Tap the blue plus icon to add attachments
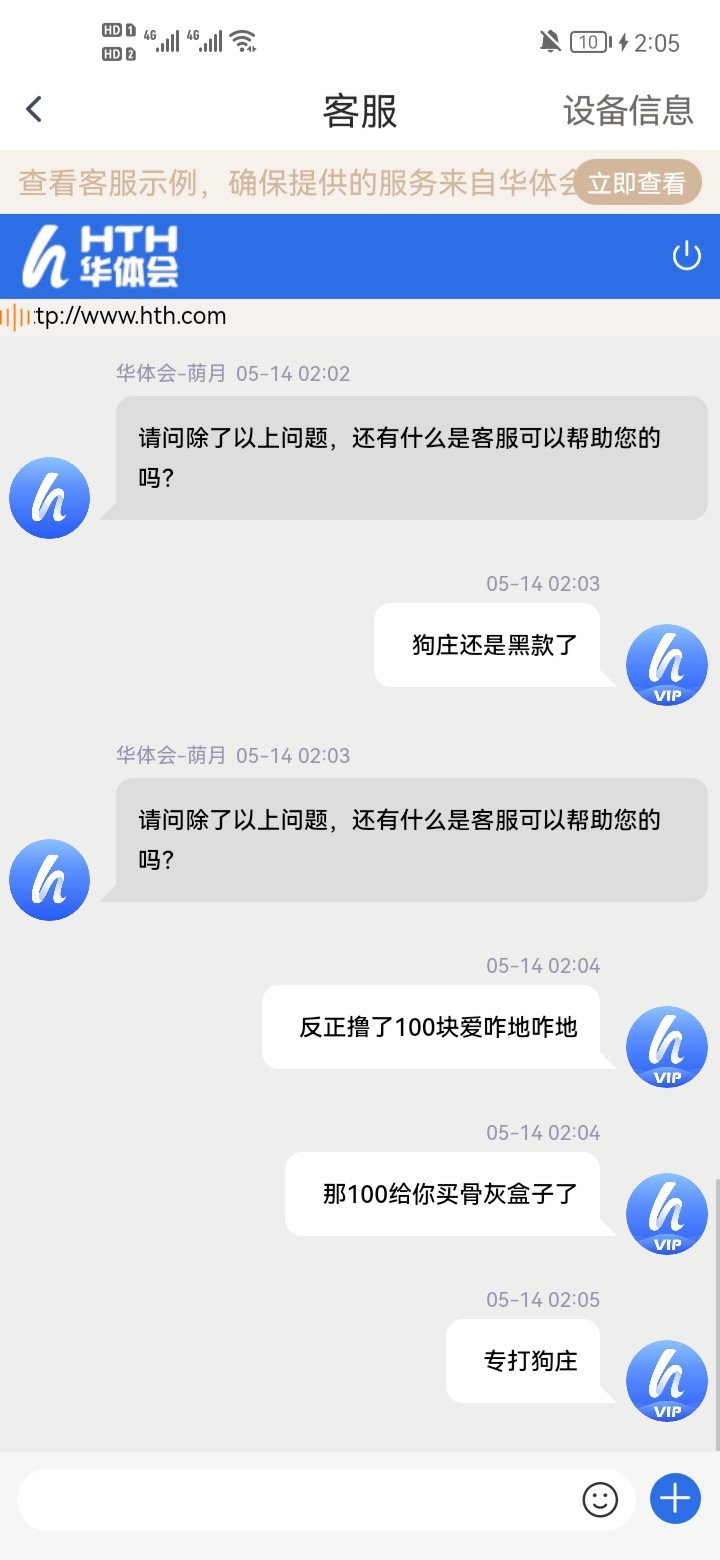The height and width of the screenshot is (1560, 720). click(674, 1499)
